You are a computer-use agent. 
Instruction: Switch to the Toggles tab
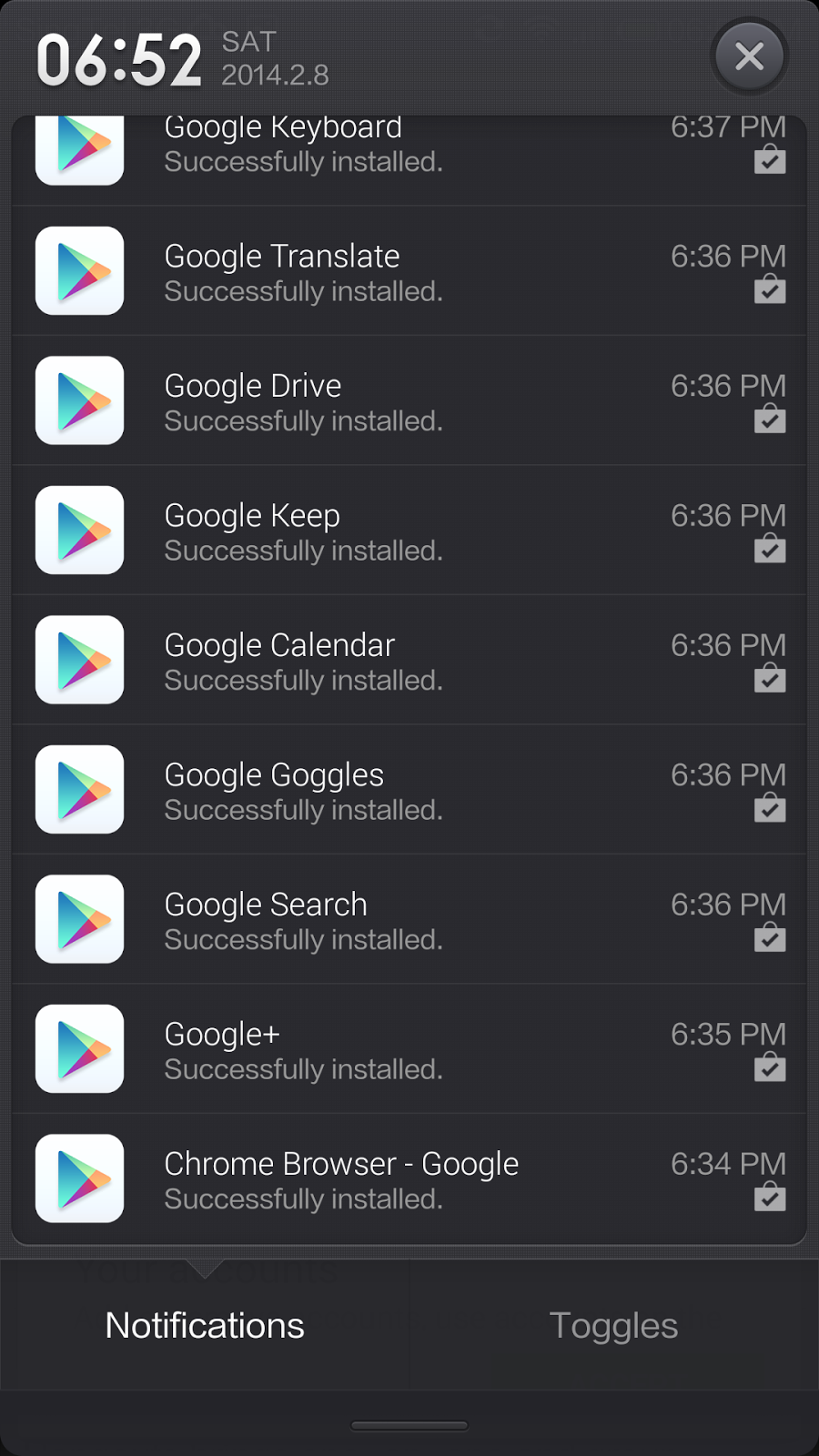pyautogui.click(x=614, y=1326)
